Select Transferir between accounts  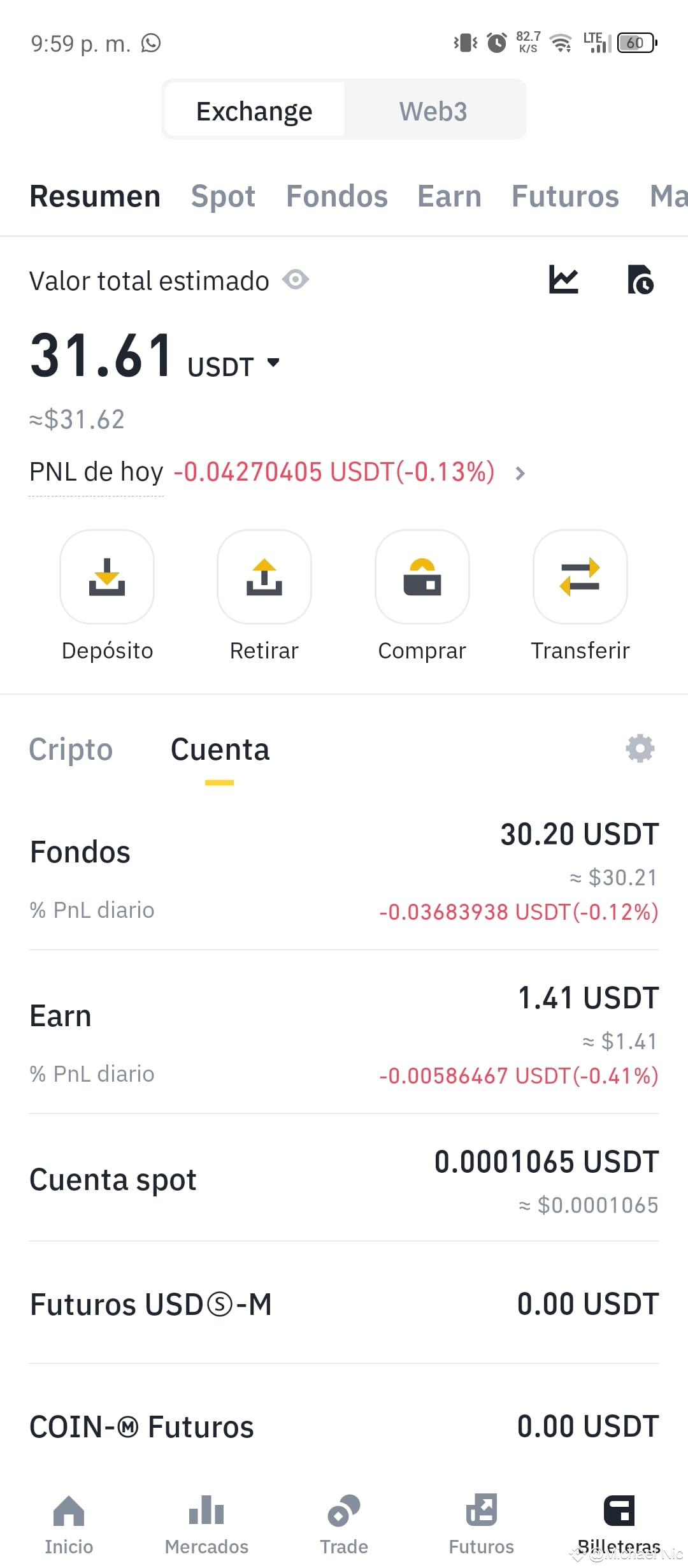point(580,576)
